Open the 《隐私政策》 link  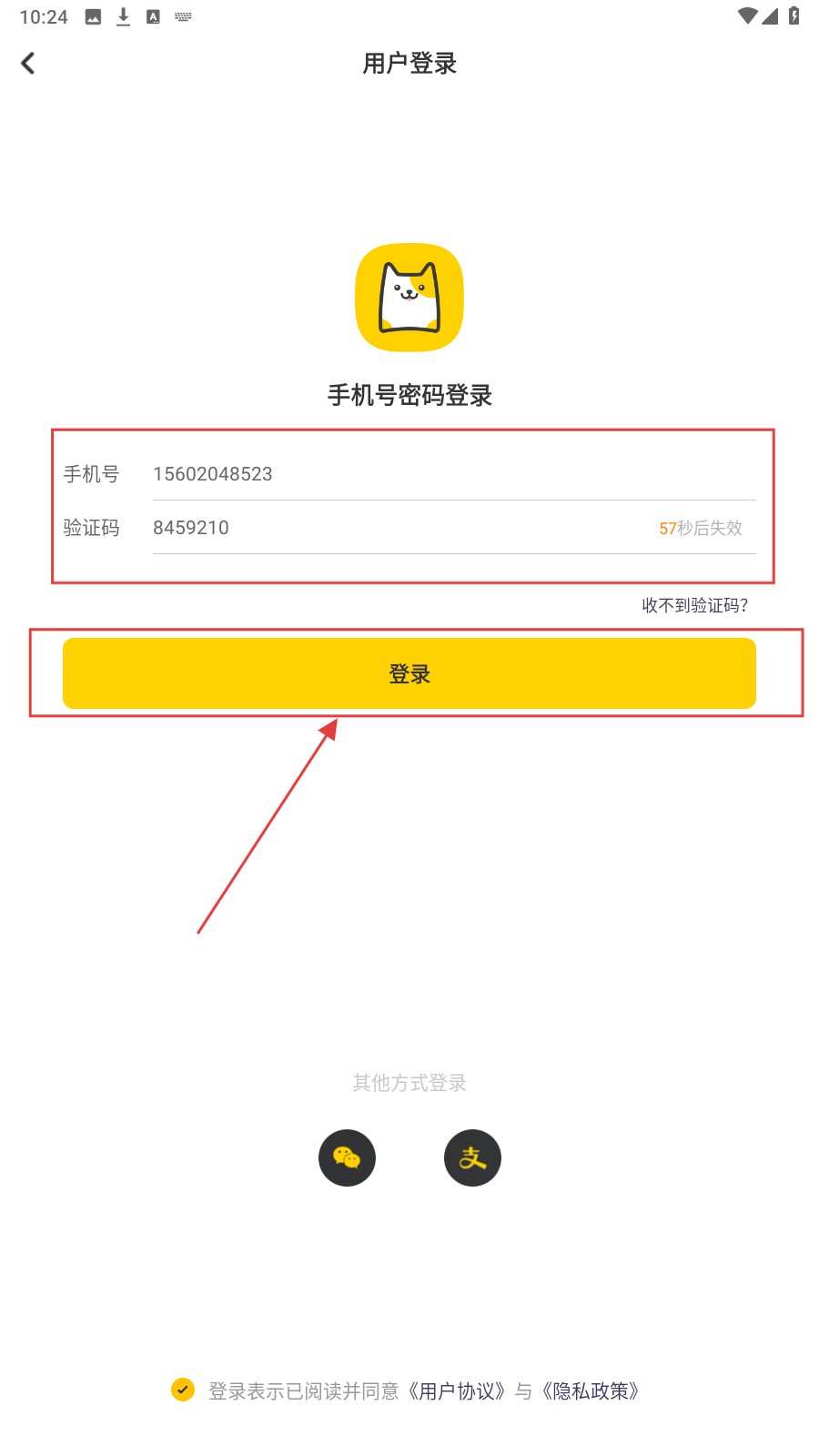[591, 1390]
